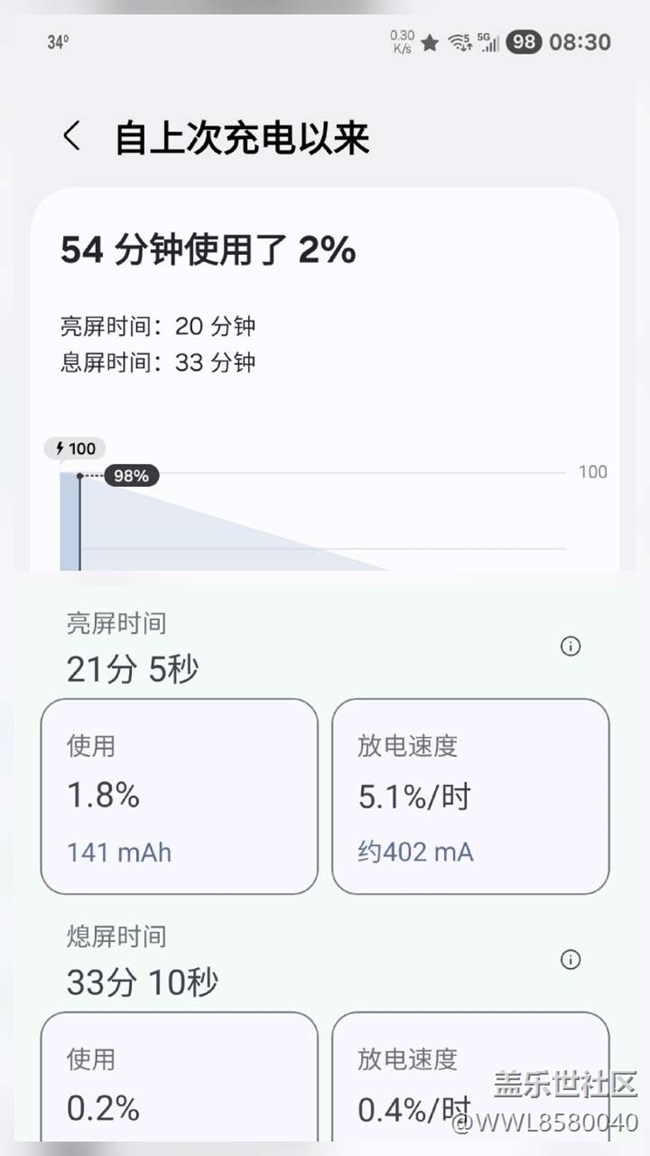
Task: Open info icon next to 亮屏时间
Action: tap(570, 647)
